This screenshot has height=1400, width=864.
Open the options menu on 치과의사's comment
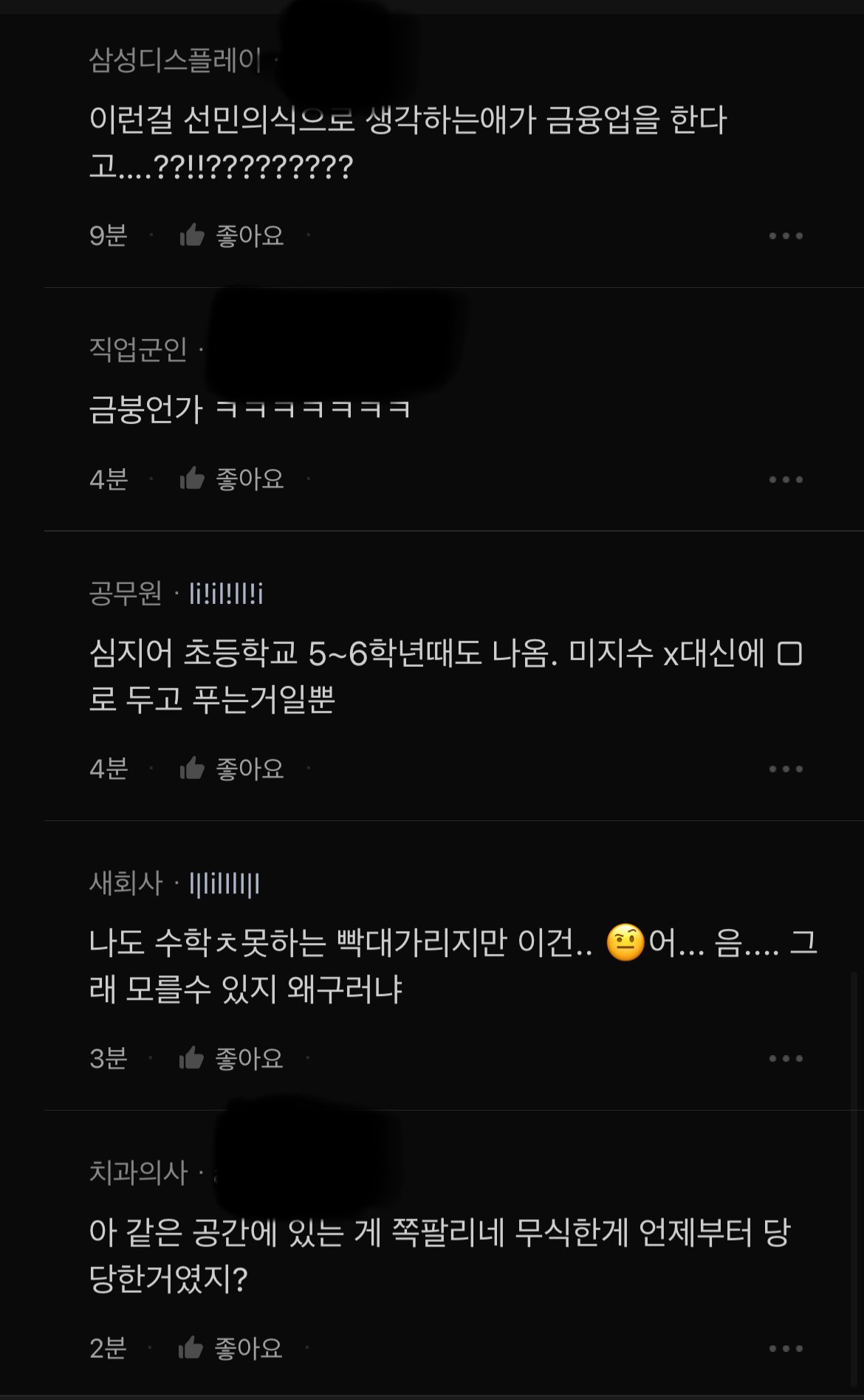pyautogui.click(x=785, y=1349)
